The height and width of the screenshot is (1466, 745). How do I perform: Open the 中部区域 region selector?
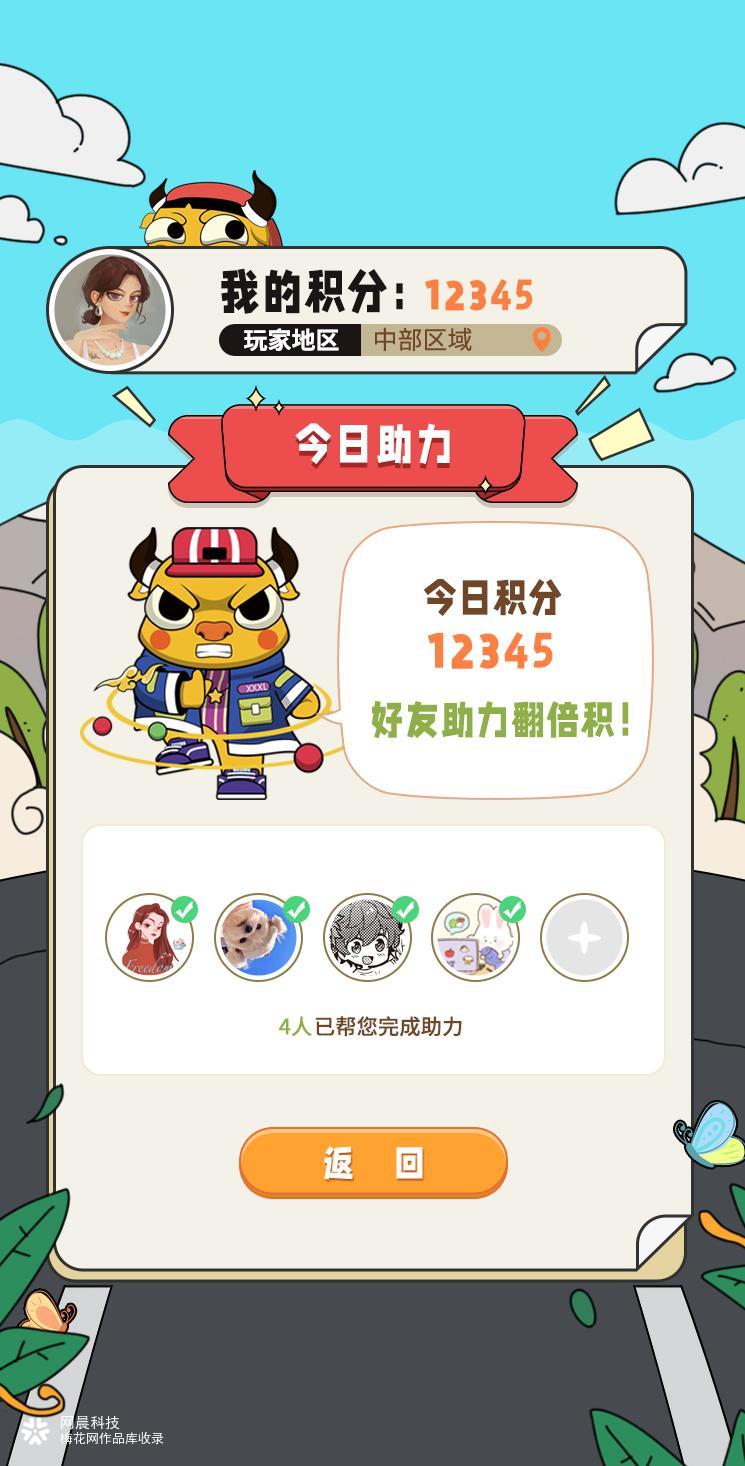pyautogui.click(x=460, y=340)
